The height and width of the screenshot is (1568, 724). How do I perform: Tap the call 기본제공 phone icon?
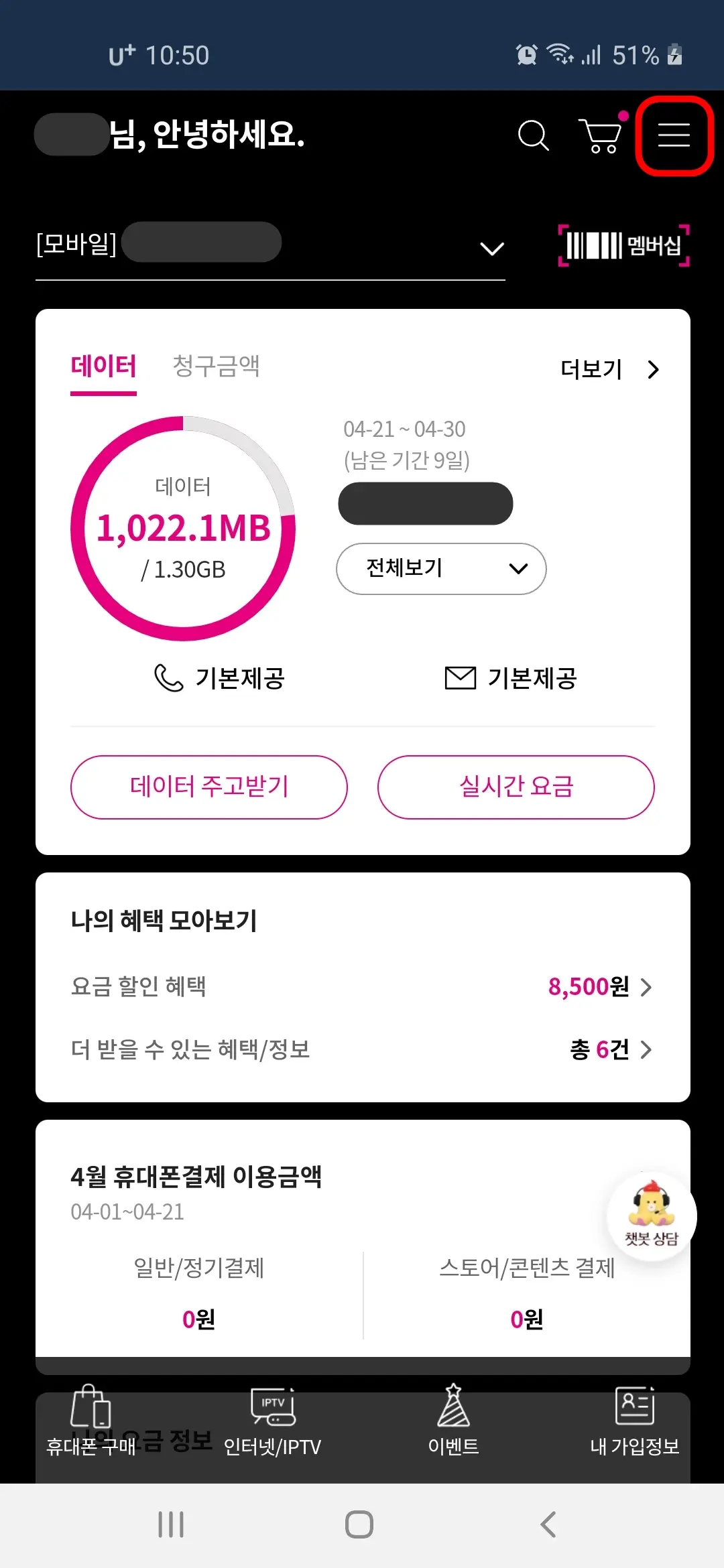tap(168, 679)
